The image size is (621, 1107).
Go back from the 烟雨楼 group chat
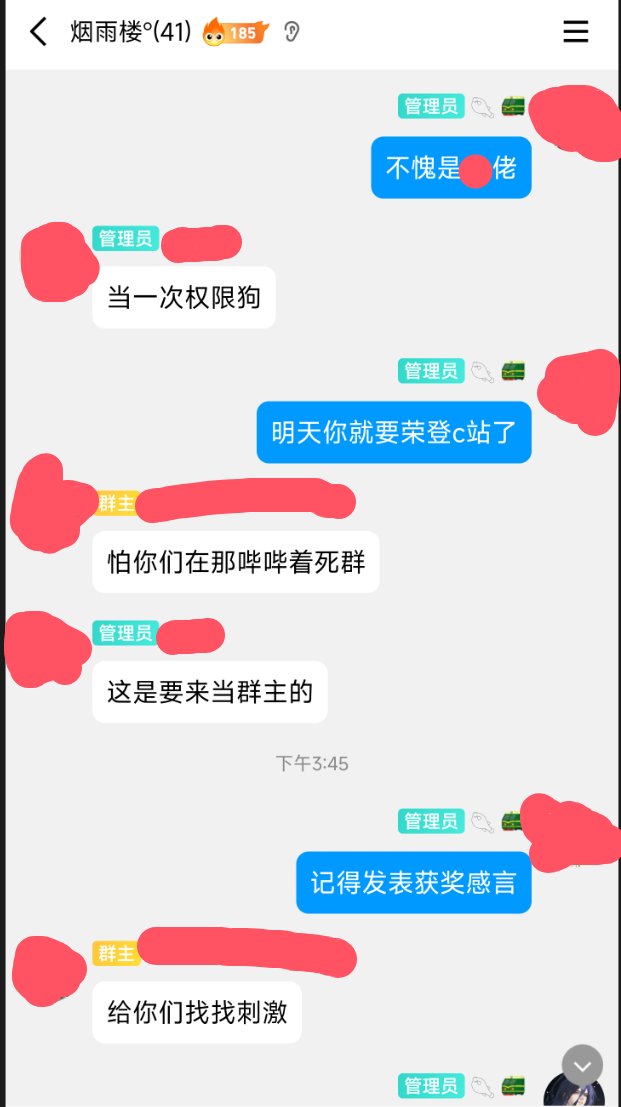pos(38,32)
